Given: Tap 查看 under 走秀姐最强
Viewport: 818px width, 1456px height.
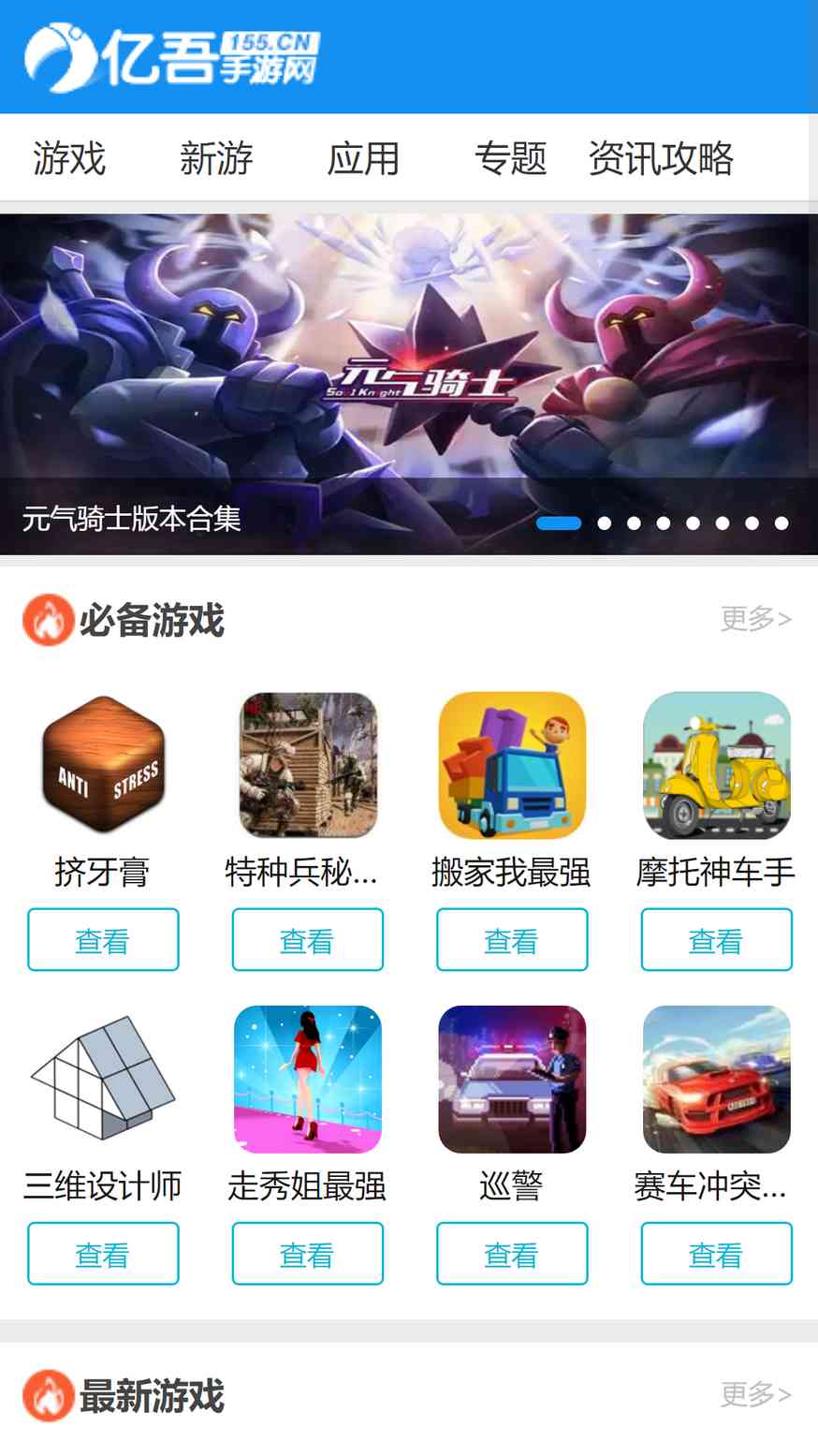Looking at the screenshot, I should (308, 1253).
